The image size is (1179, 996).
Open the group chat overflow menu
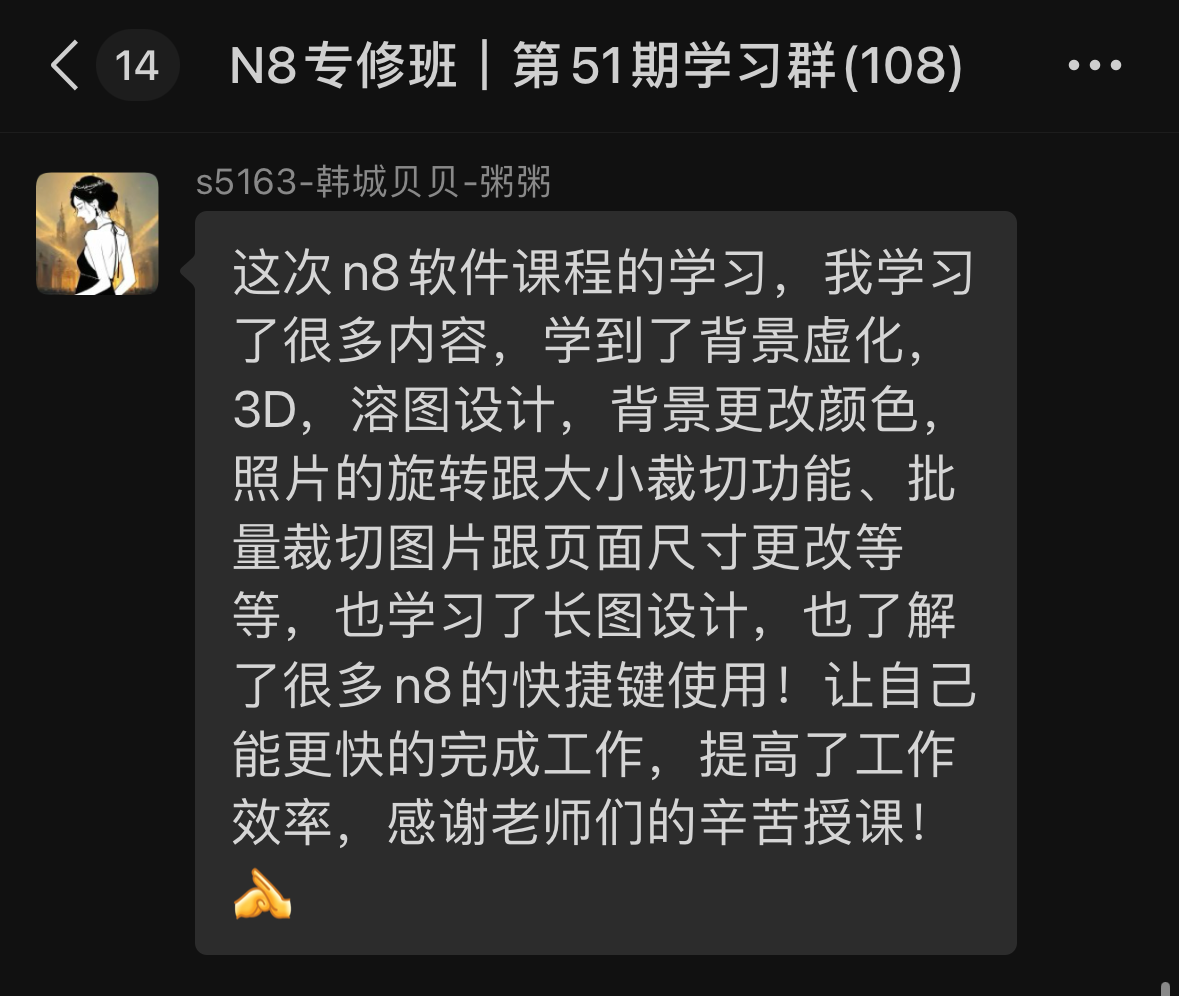pyautogui.click(x=1095, y=67)
